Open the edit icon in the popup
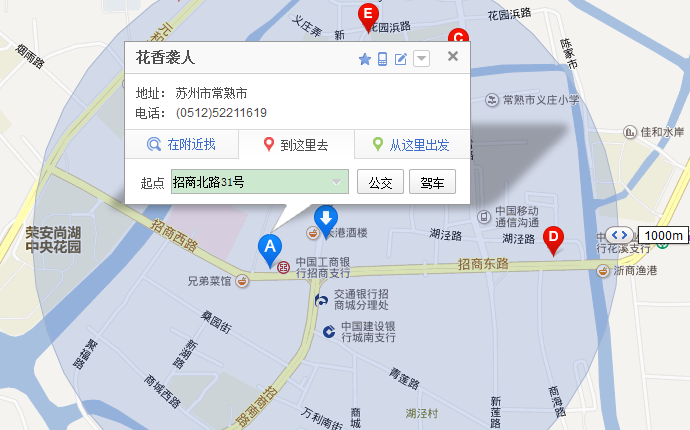 coord(401,59)
